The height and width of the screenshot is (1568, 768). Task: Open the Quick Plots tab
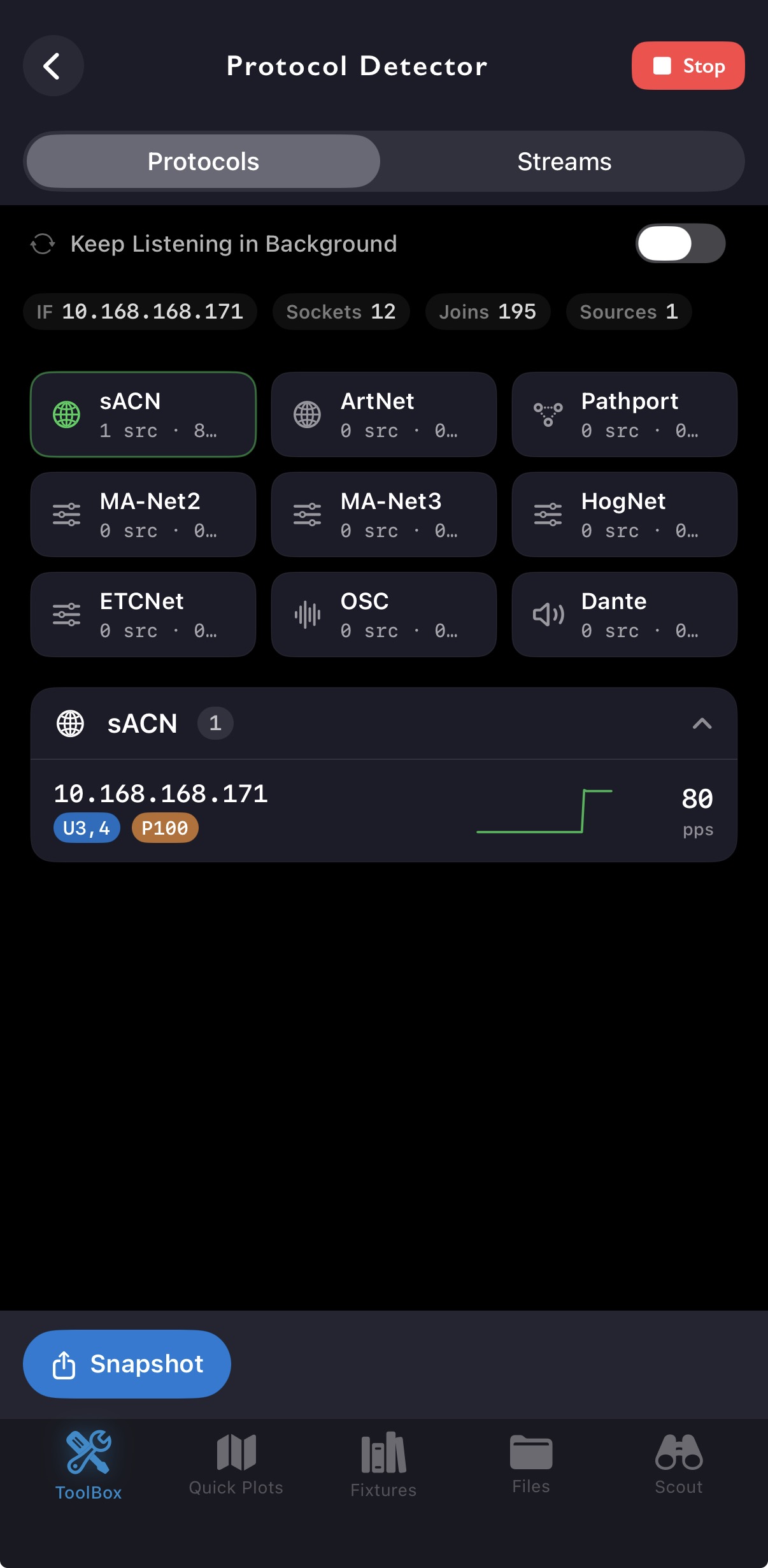click(x=236, y=1465)
